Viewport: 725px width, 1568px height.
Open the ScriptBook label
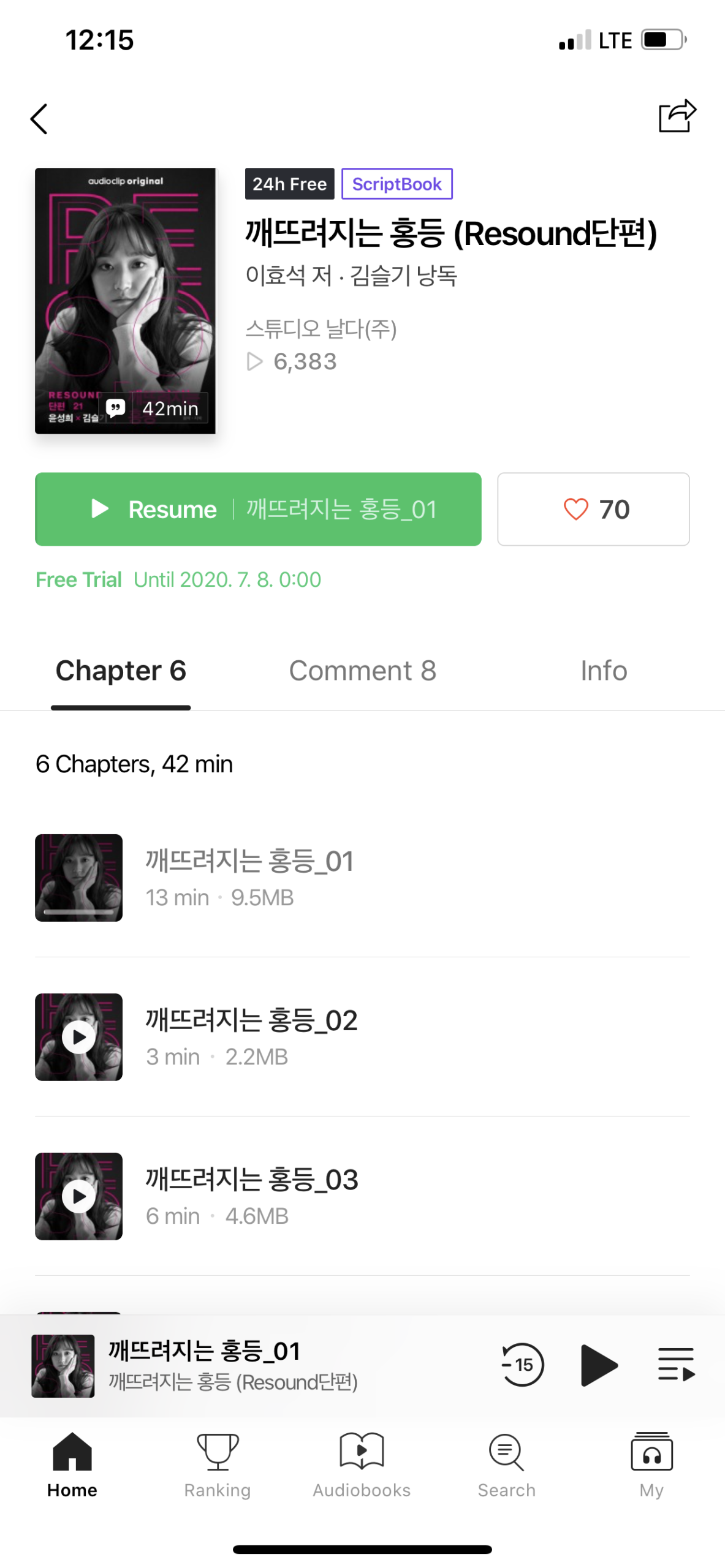pos(397,183)
